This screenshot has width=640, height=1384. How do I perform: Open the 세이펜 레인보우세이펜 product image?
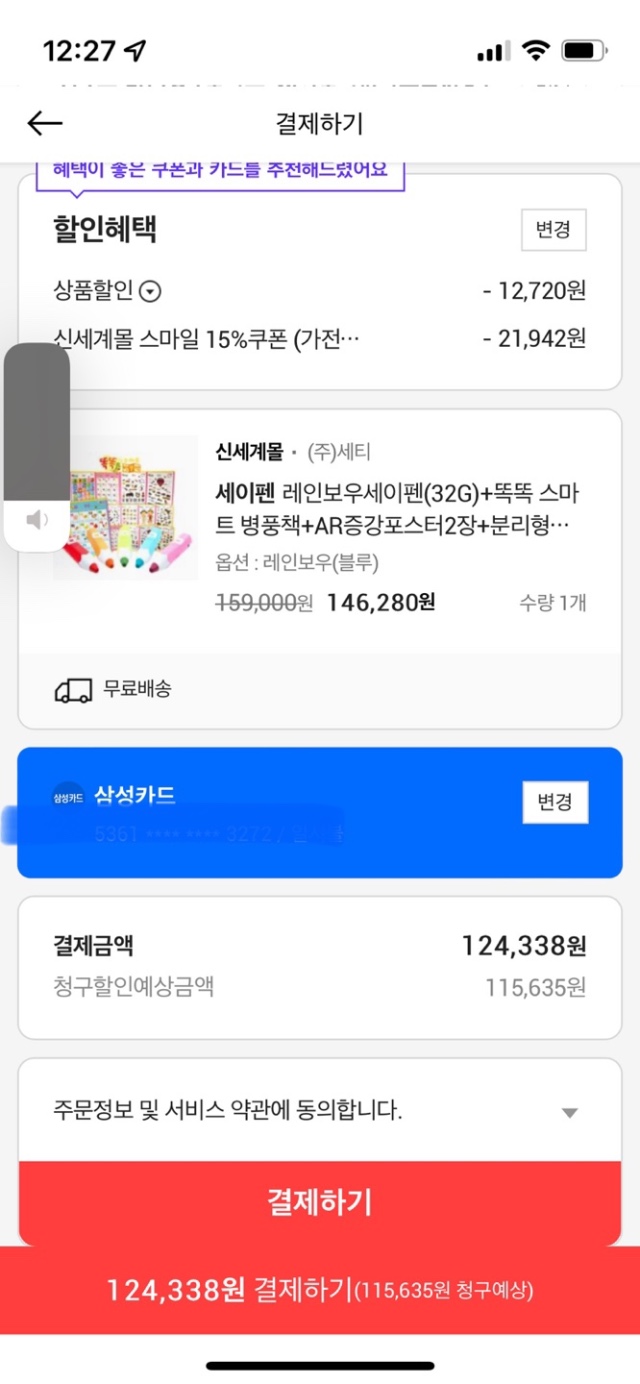(x=127, y=508)
